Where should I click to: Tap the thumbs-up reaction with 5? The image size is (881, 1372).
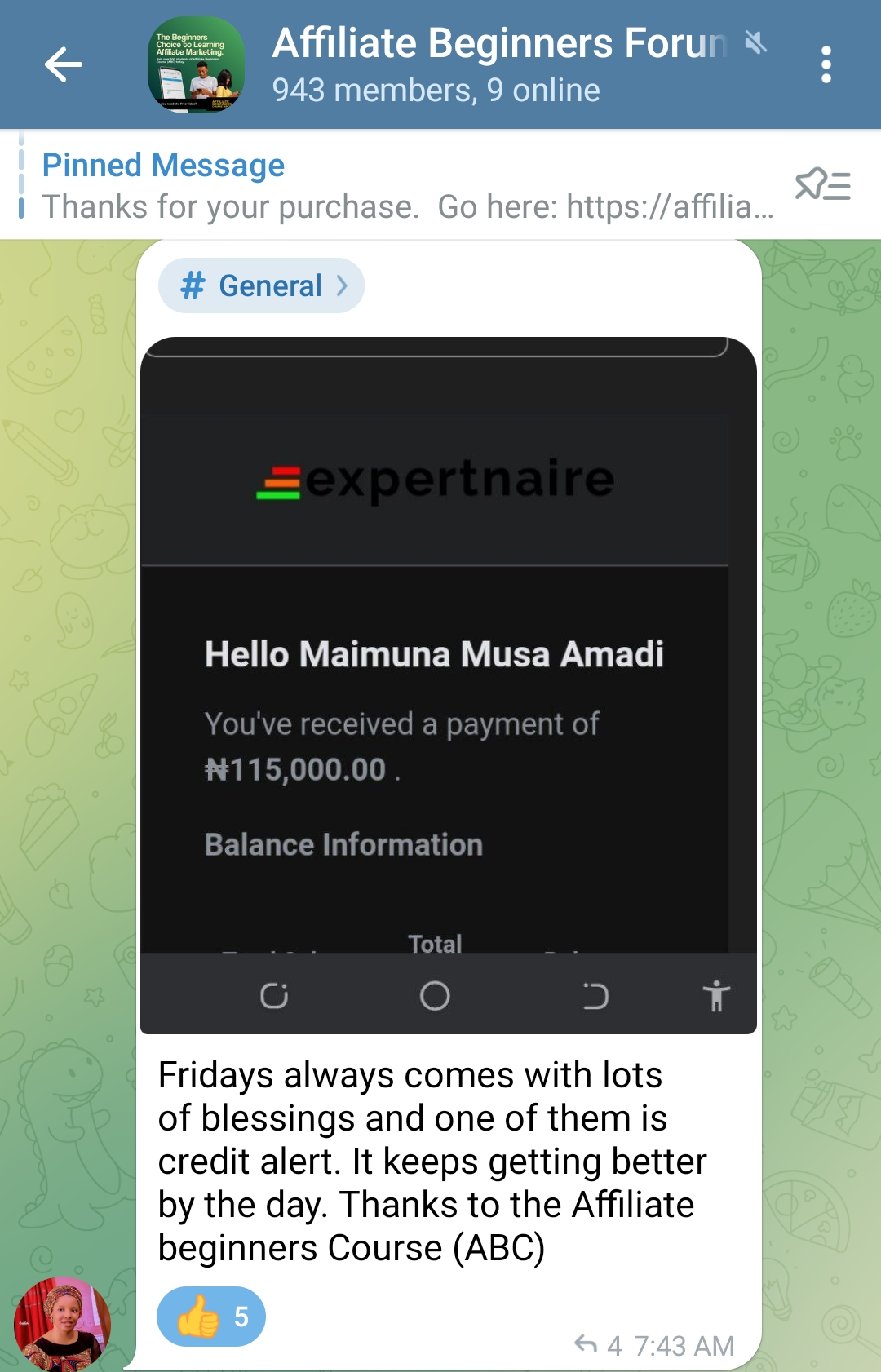click(x=211, y=1317)
